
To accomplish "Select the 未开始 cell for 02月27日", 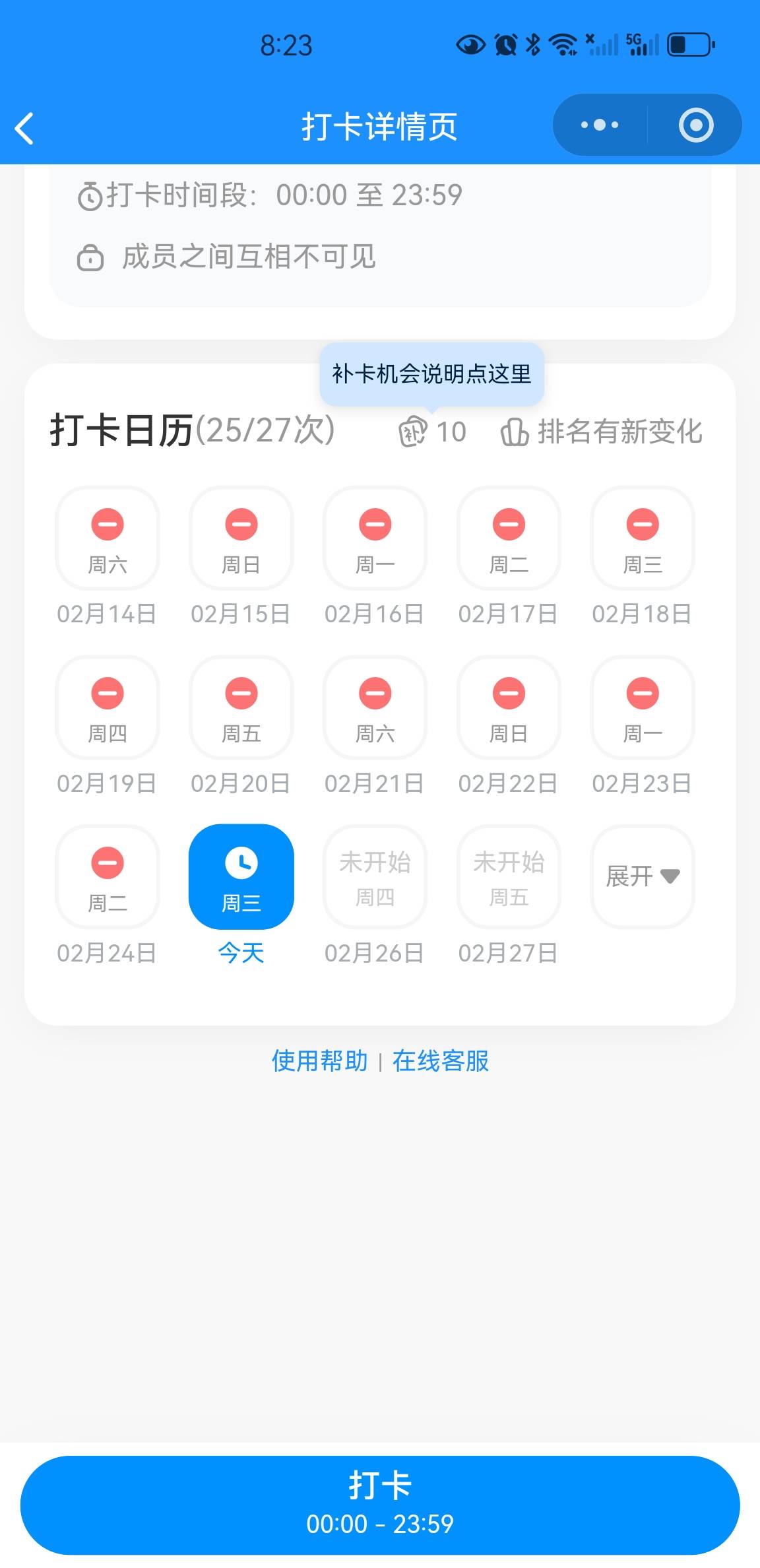I will tap(509, 876).
